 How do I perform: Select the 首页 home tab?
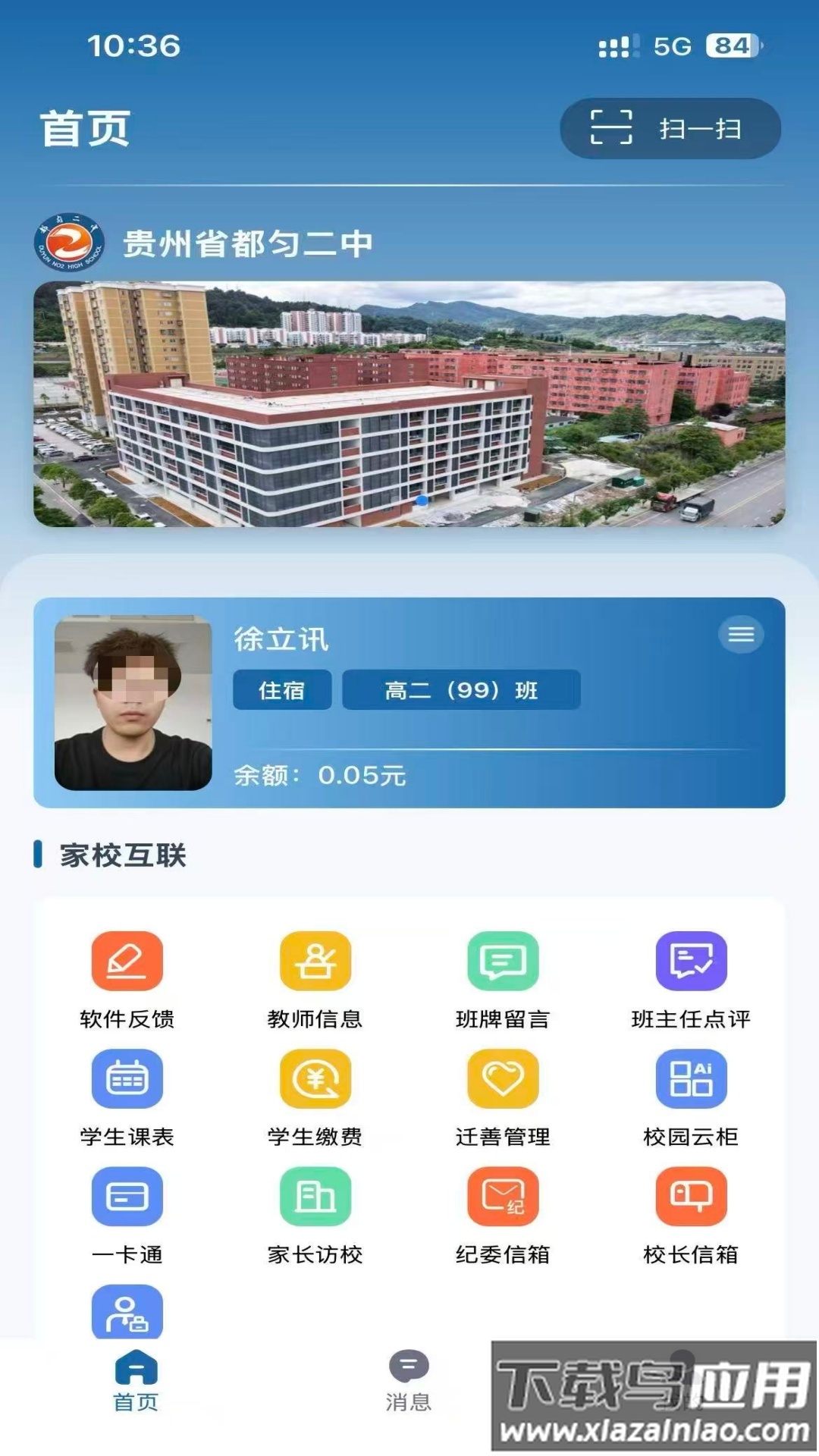pos(136,1380)
